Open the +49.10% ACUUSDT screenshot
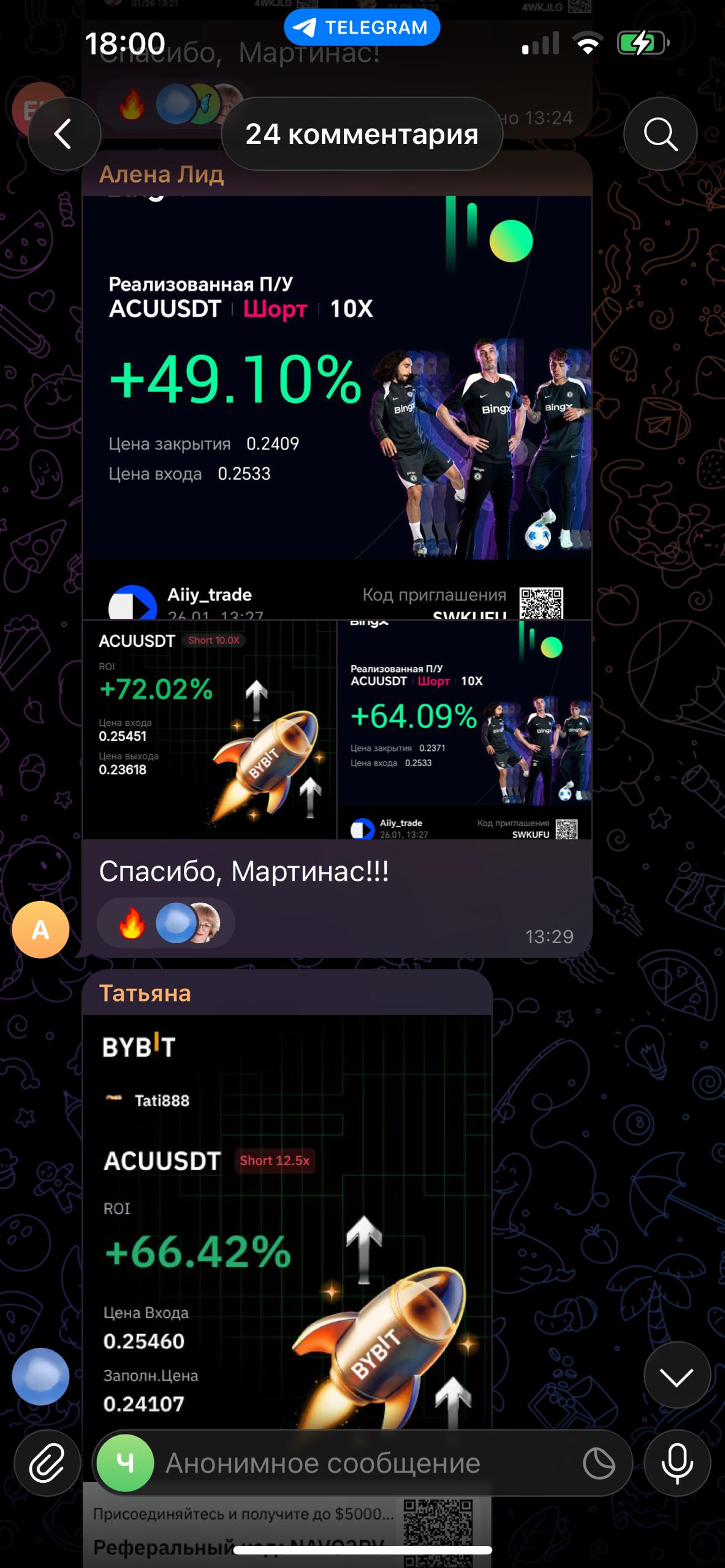This screenshot has height=1568, width=725. (337, 404)
